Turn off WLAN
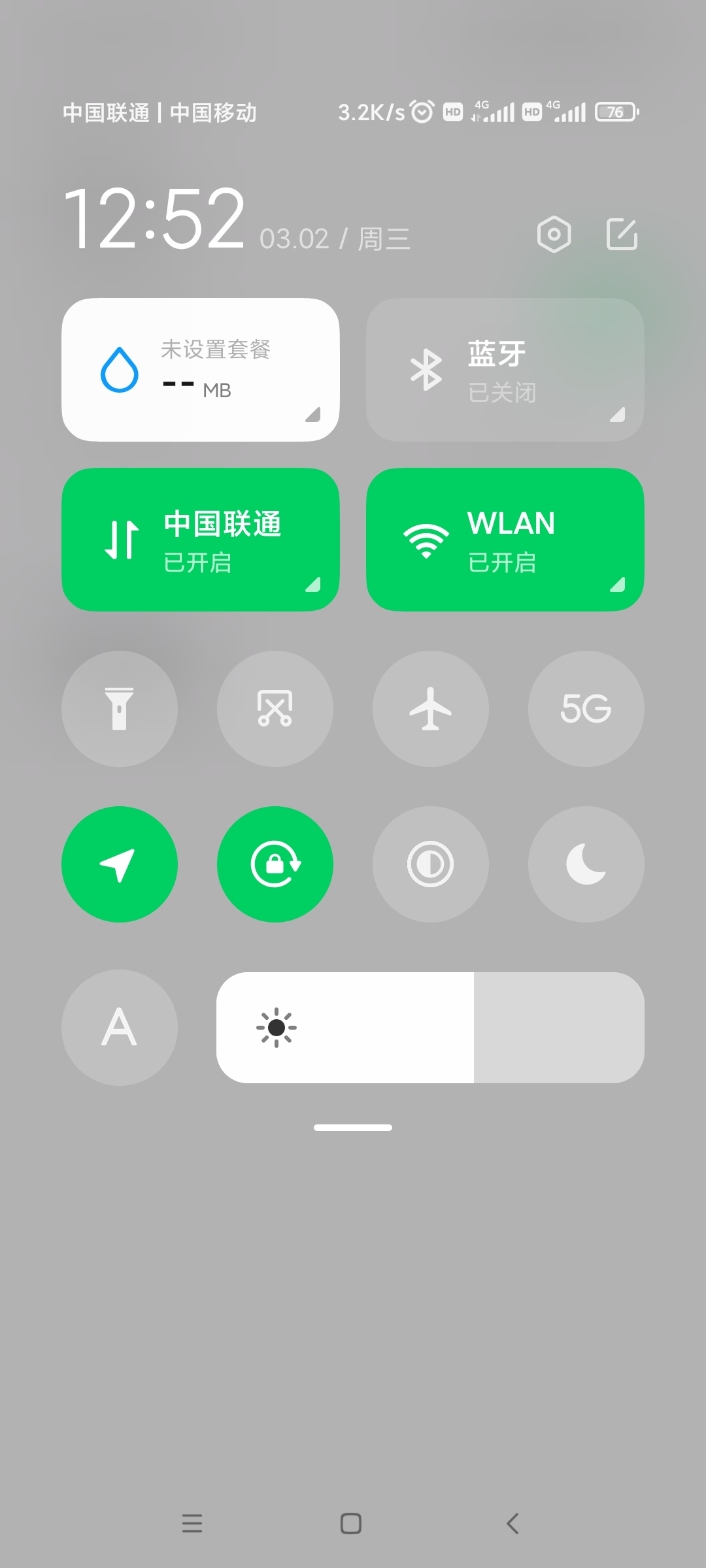 coord(505,540)
